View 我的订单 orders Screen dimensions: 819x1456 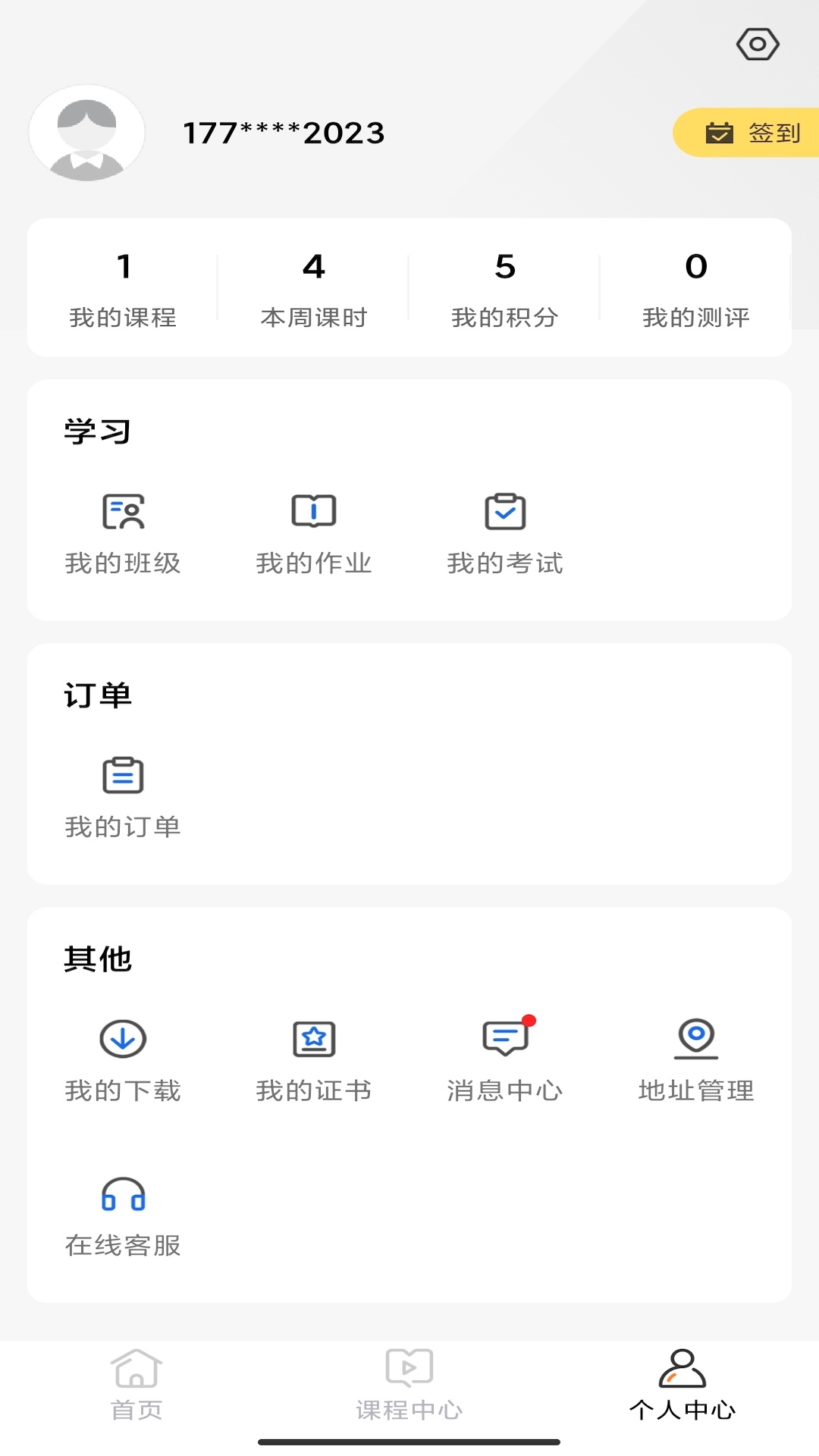pyautogui.click(x=123, y=795)
